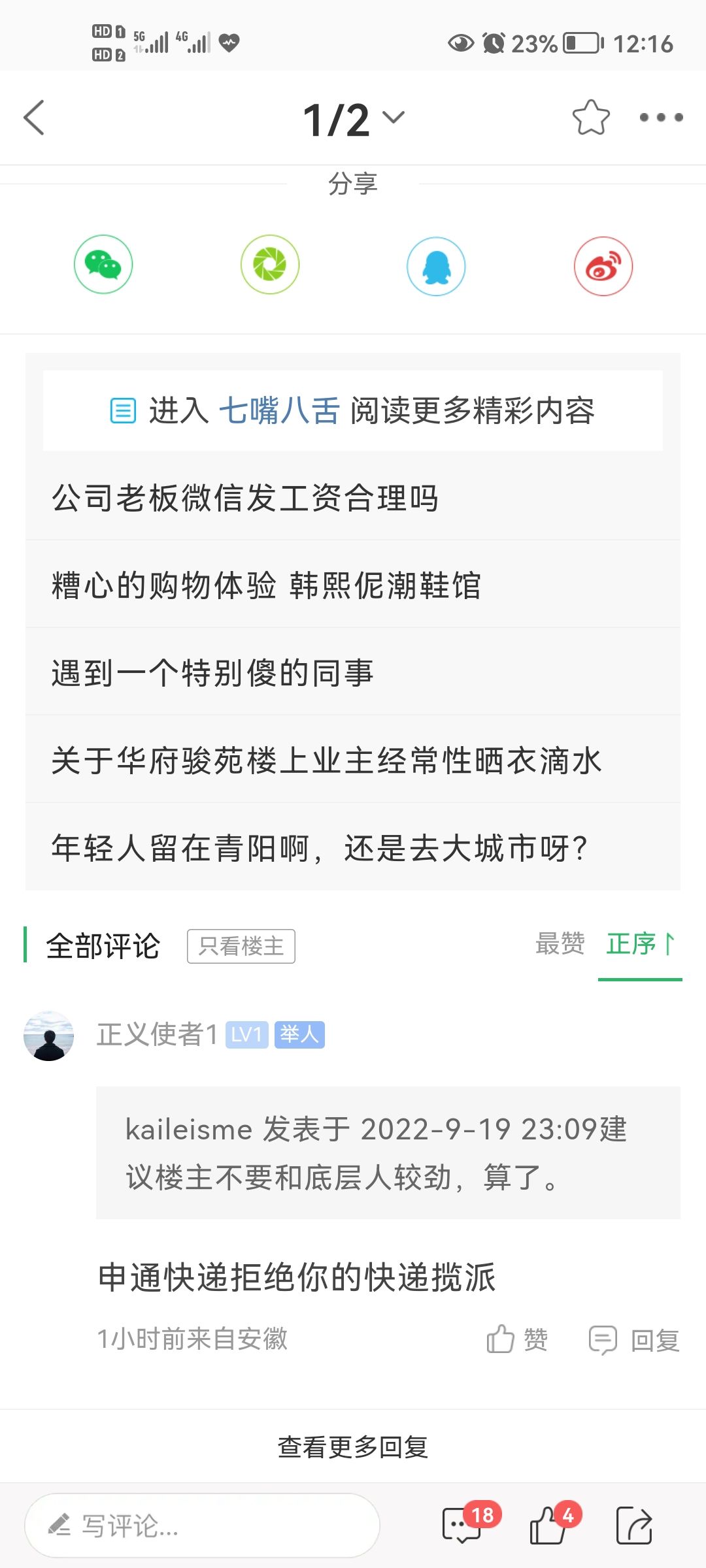Viewport: 706px width, 1568px height.
Task: Reply to 正义使者1's comment
Action: 634,1339
